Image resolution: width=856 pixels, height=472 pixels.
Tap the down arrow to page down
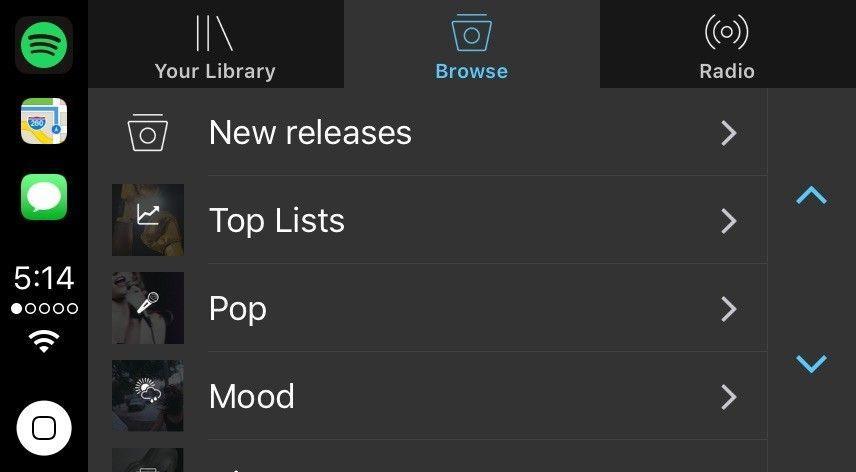point(811,363)
